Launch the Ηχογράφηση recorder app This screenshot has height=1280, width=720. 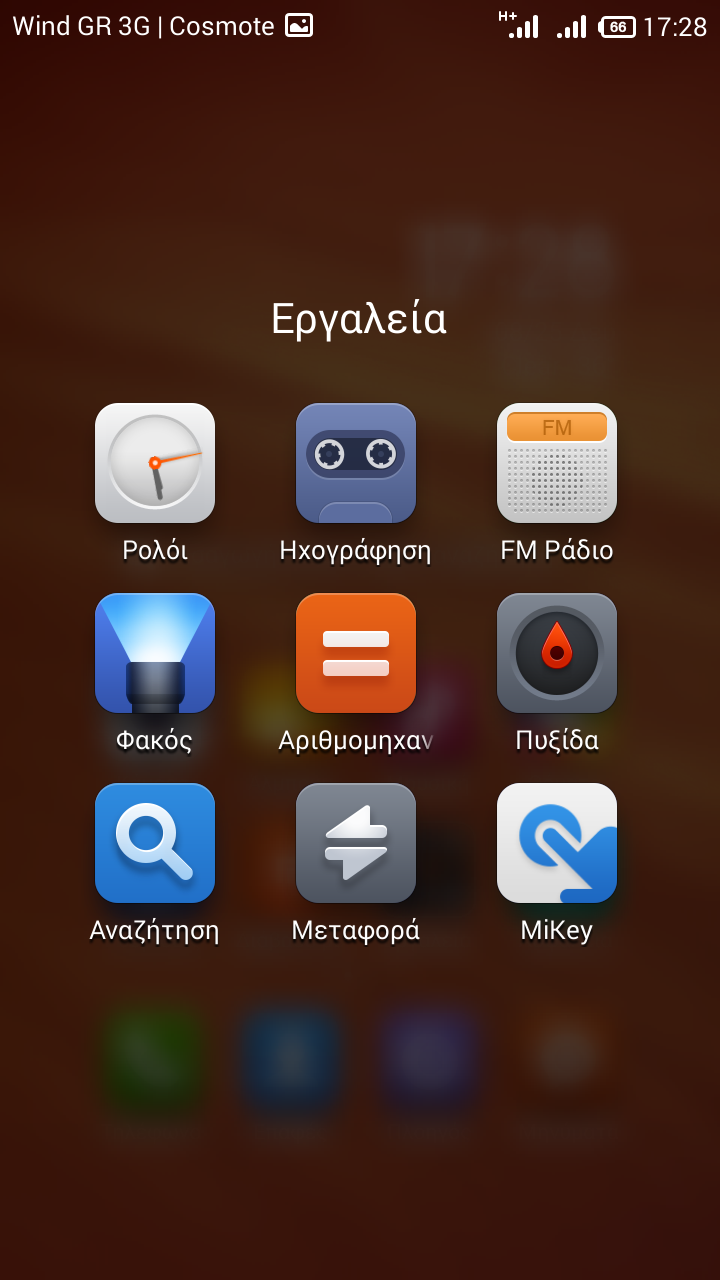(356, 463)
